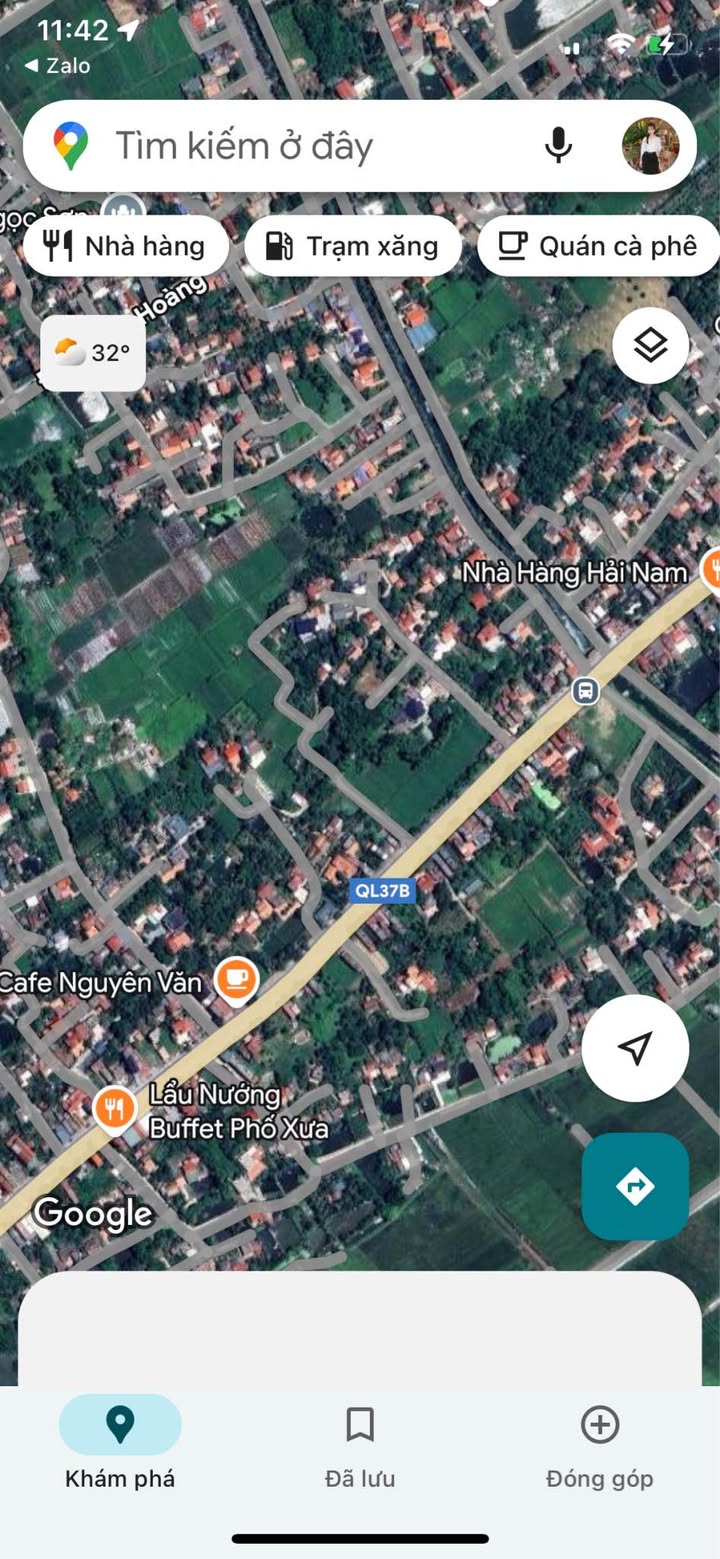
Task: Open the map layers button
Action: tap(650, 346)
